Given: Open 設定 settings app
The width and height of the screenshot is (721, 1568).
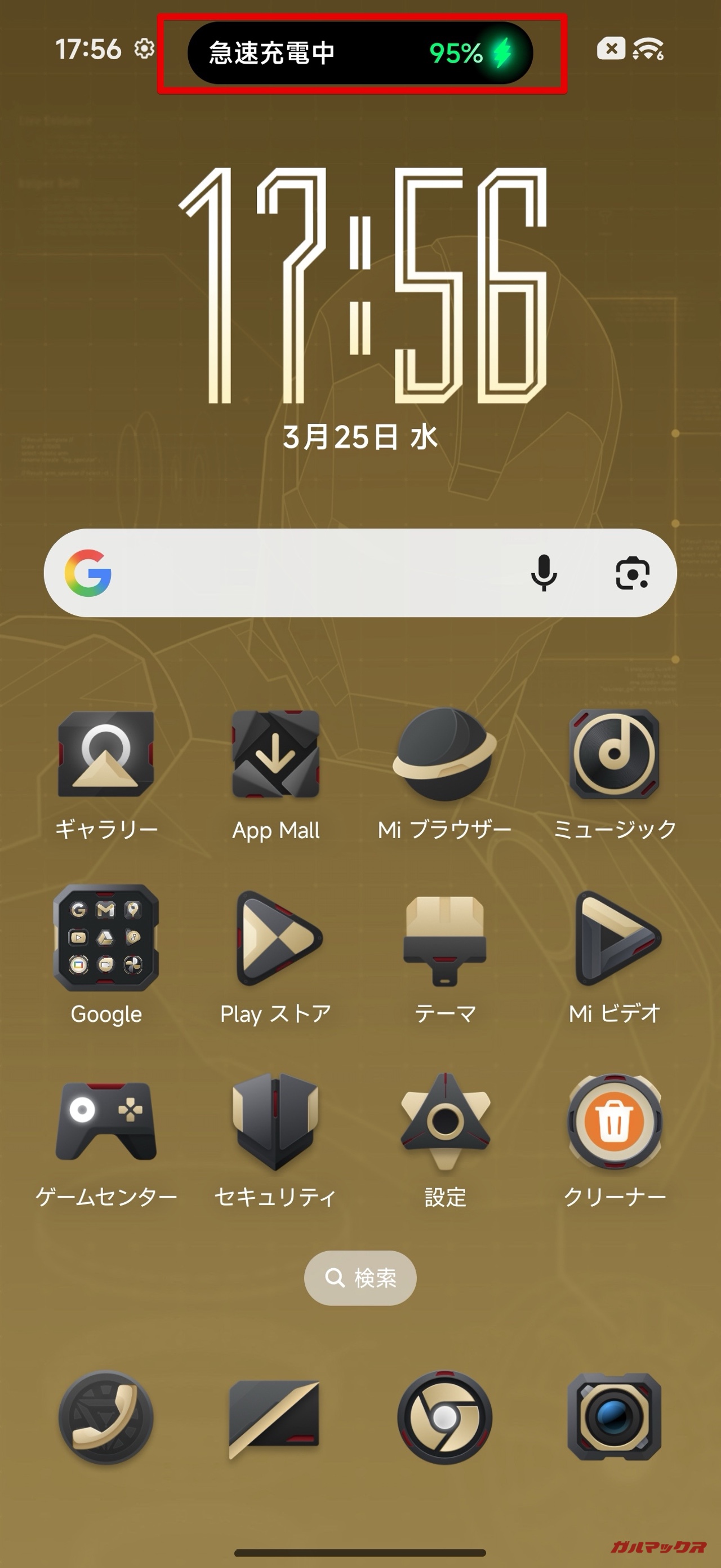Looking at the screenshot, I should pos(445,1121).
